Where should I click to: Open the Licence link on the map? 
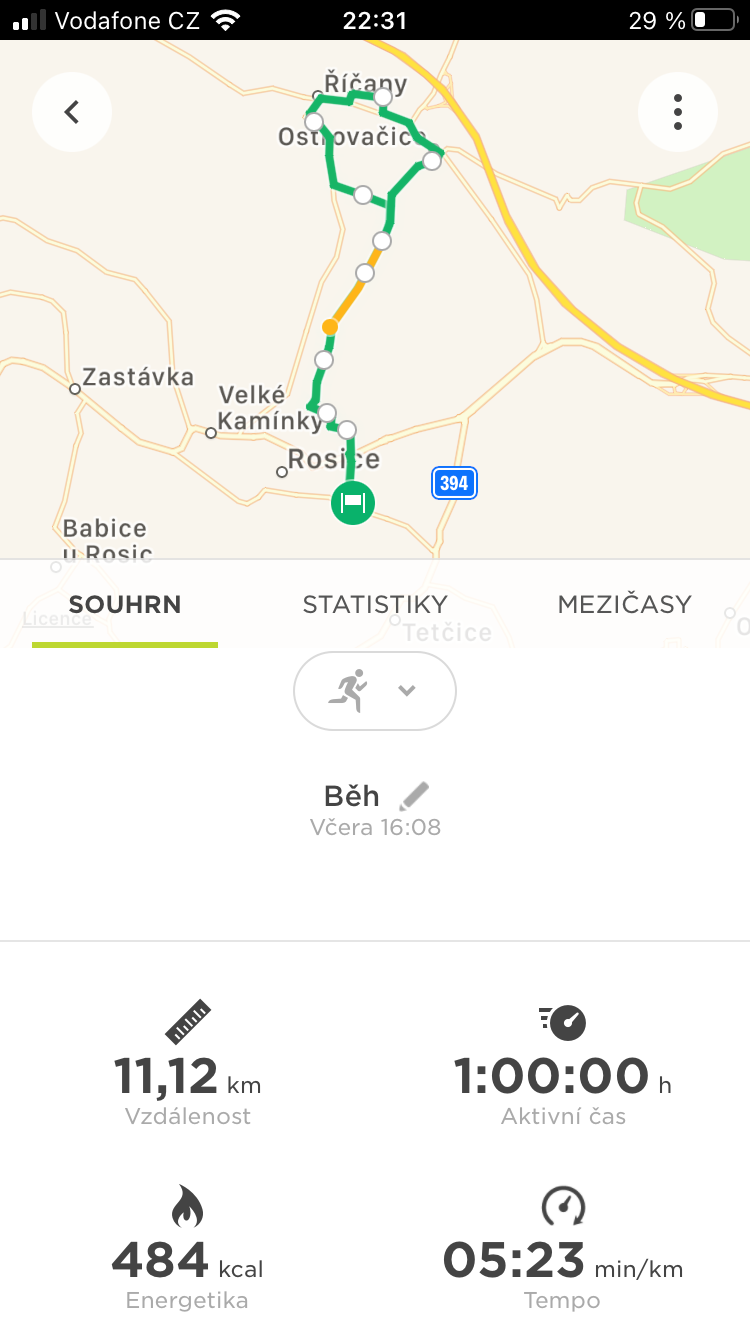pyautogui.click(x=57, y=618)
